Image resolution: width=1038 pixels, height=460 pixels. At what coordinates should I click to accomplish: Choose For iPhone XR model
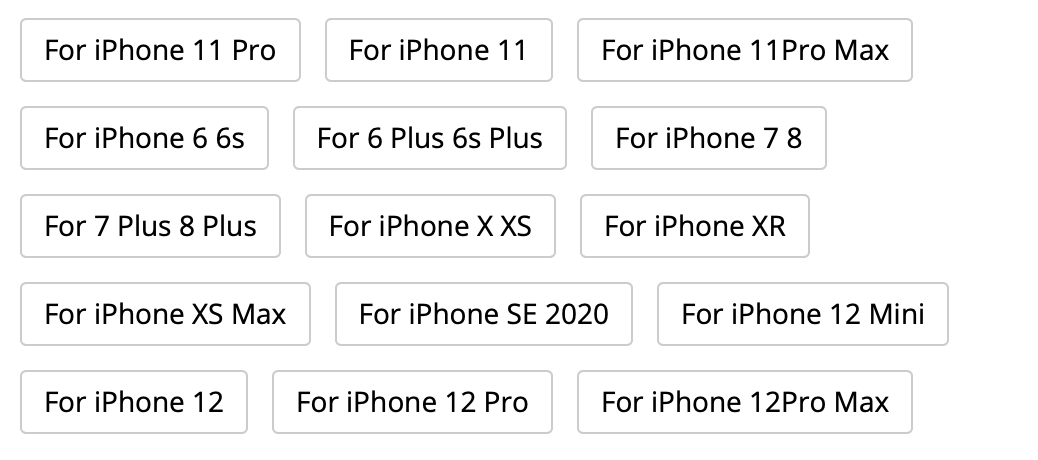695,226
